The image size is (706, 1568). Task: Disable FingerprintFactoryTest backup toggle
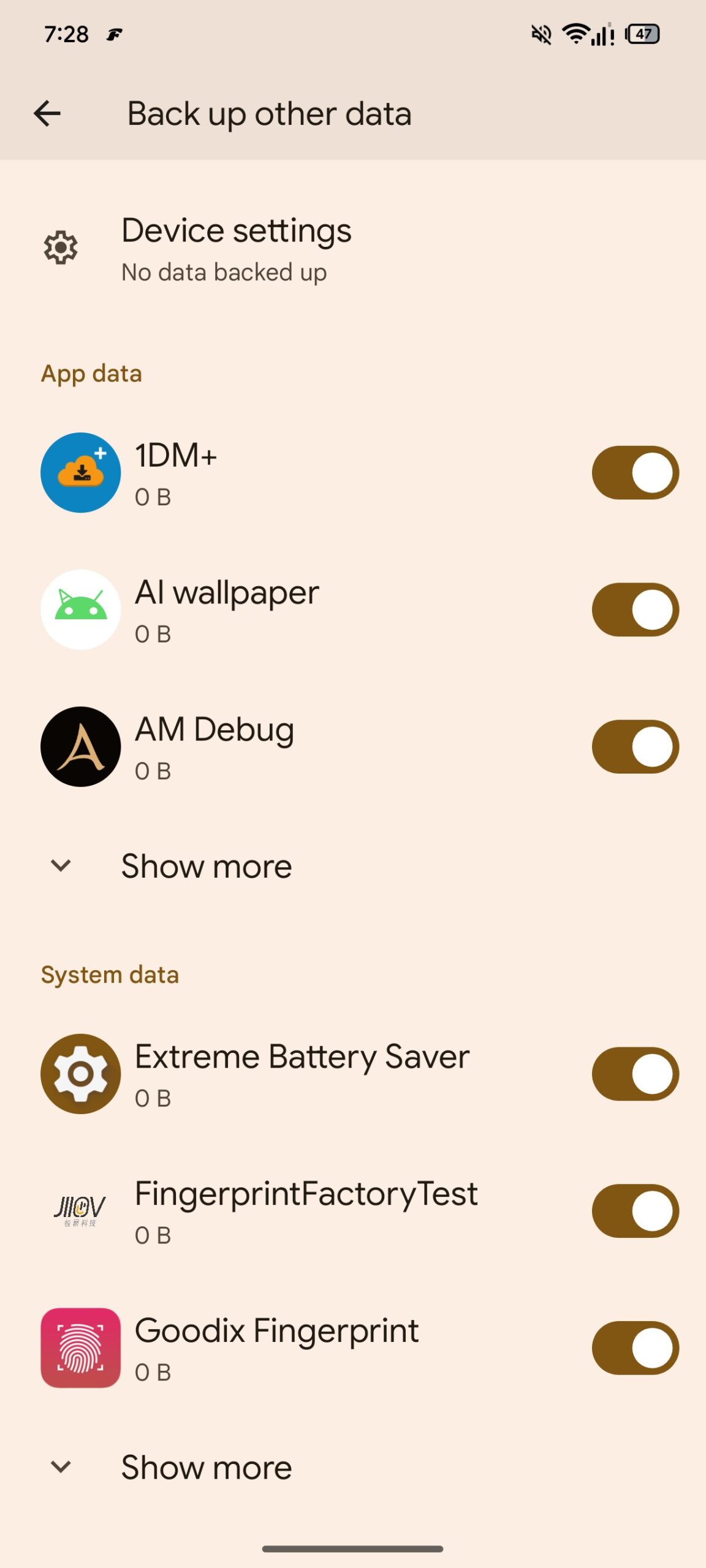click(635, 1211)
